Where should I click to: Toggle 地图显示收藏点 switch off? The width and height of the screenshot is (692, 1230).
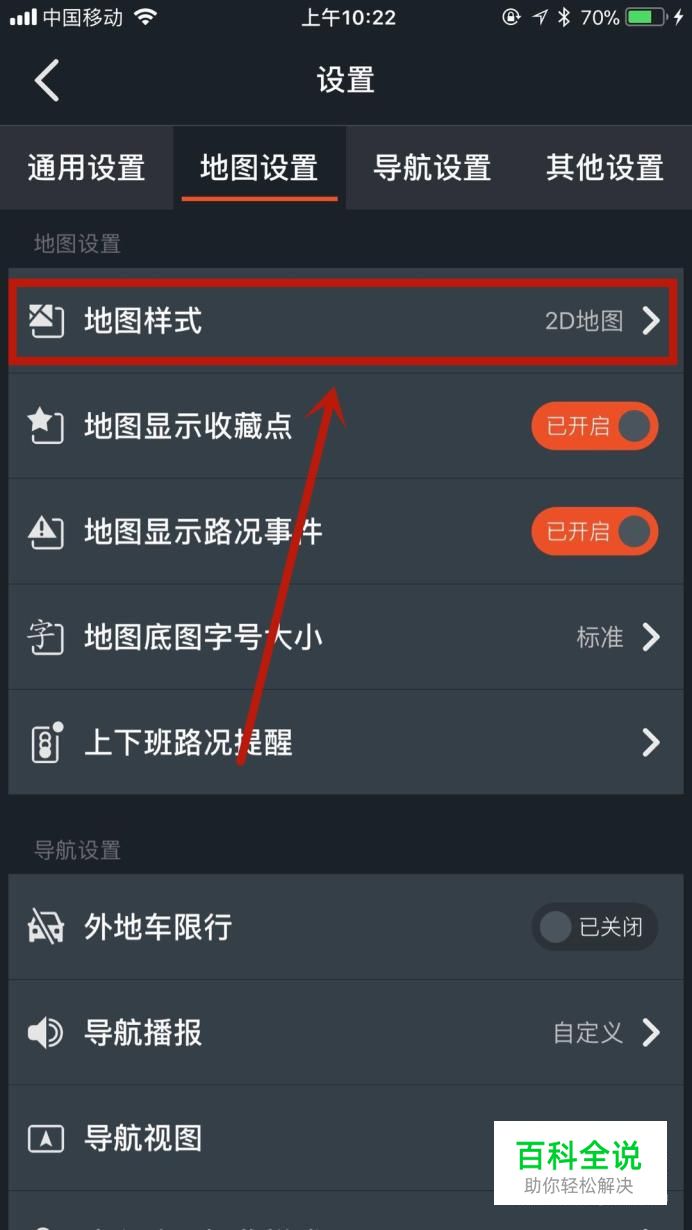pos(594,426)
